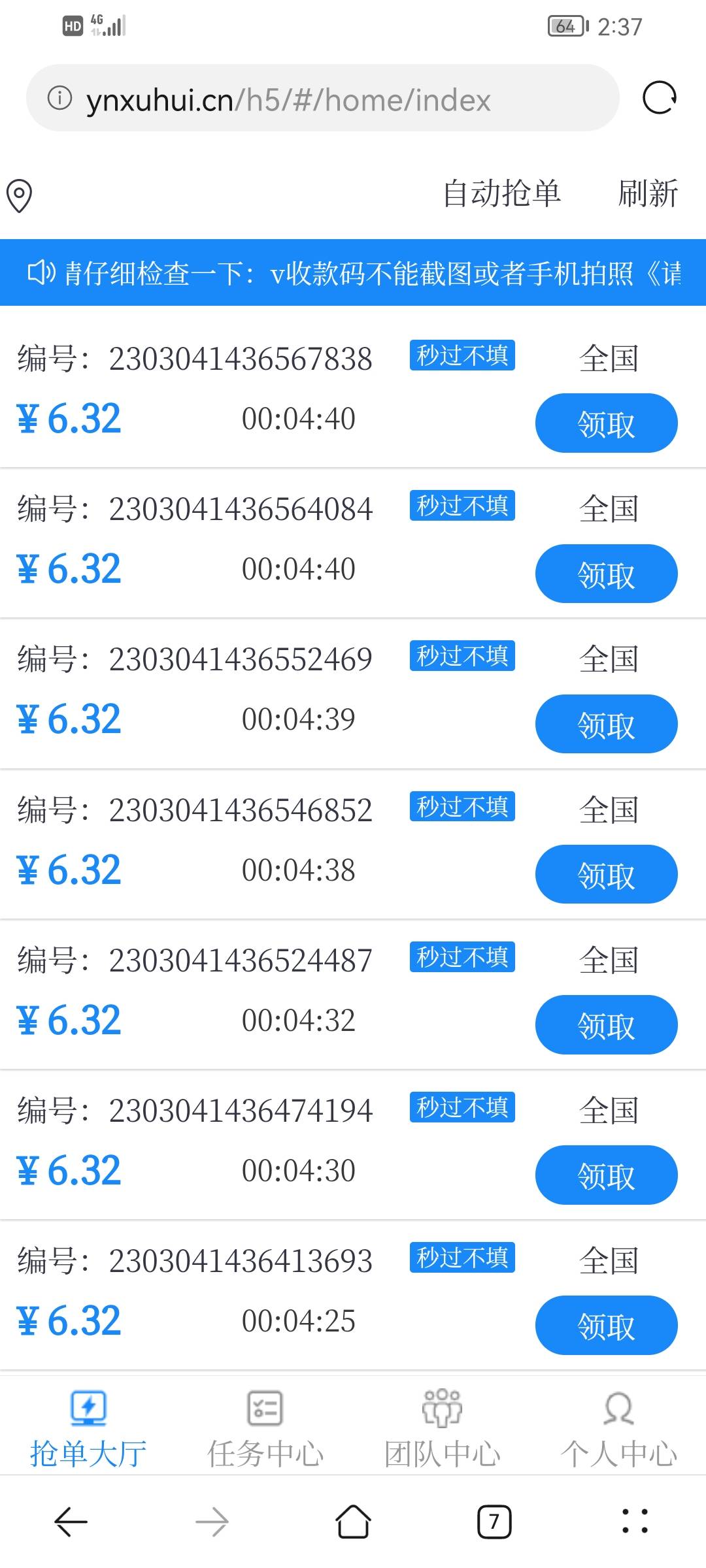
Task: Open browser tabs switcher showing 7
Action: click(x=494, y=1522)
